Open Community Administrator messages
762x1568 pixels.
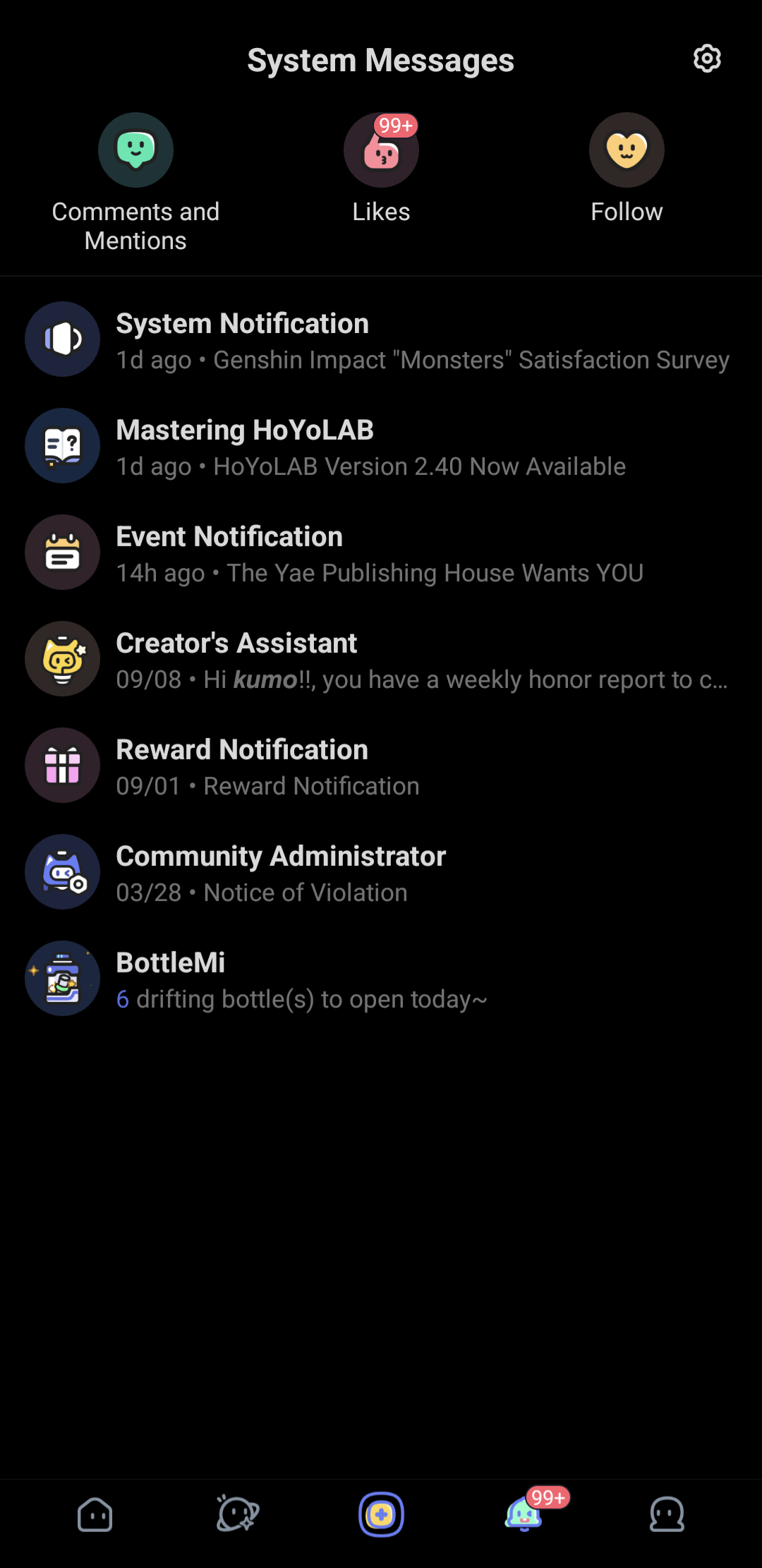381,873
